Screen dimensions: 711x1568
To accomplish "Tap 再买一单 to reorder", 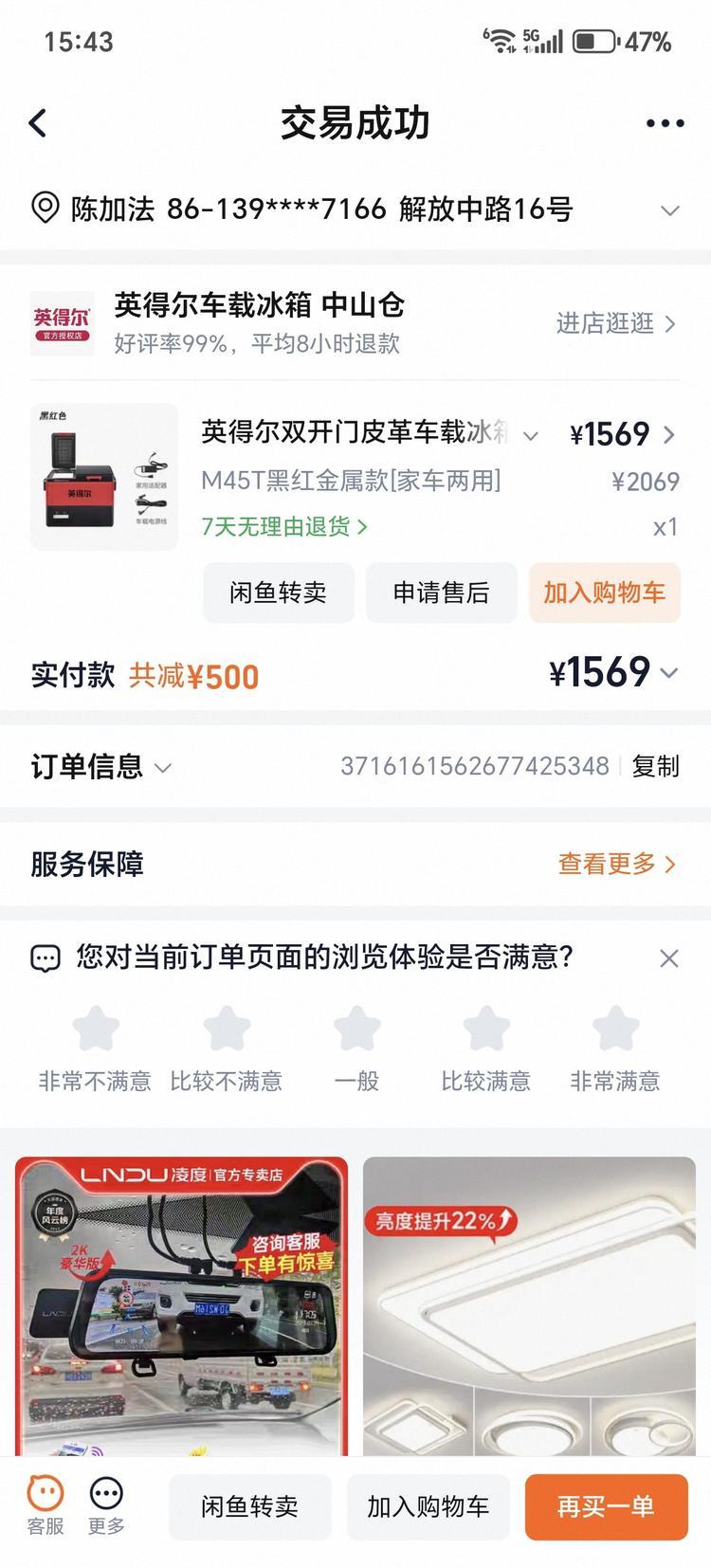I will (606, 1506).
